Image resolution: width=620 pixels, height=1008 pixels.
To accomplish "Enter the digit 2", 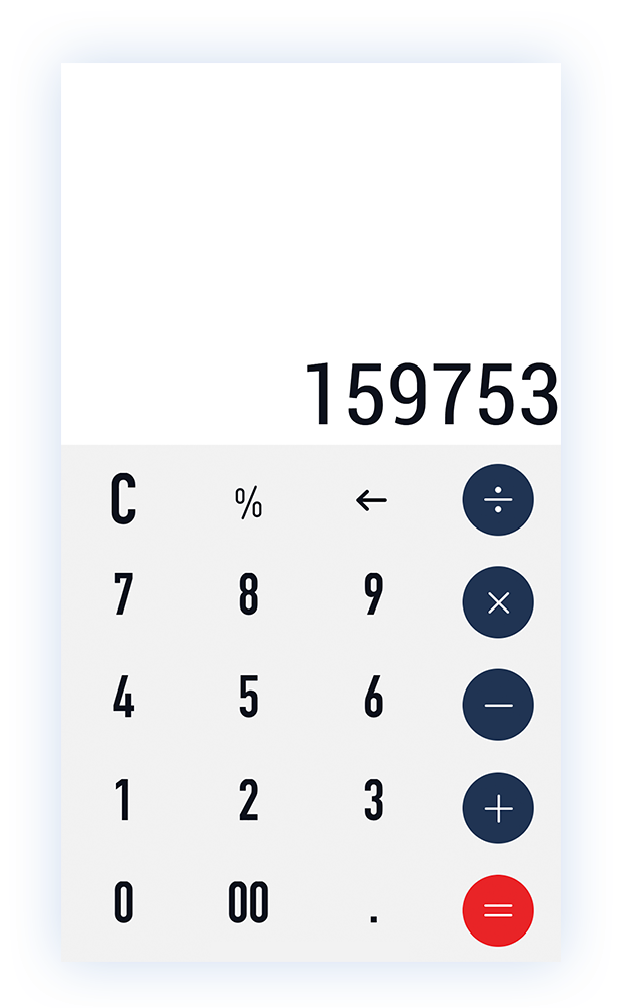I will (x=248, y=800).
